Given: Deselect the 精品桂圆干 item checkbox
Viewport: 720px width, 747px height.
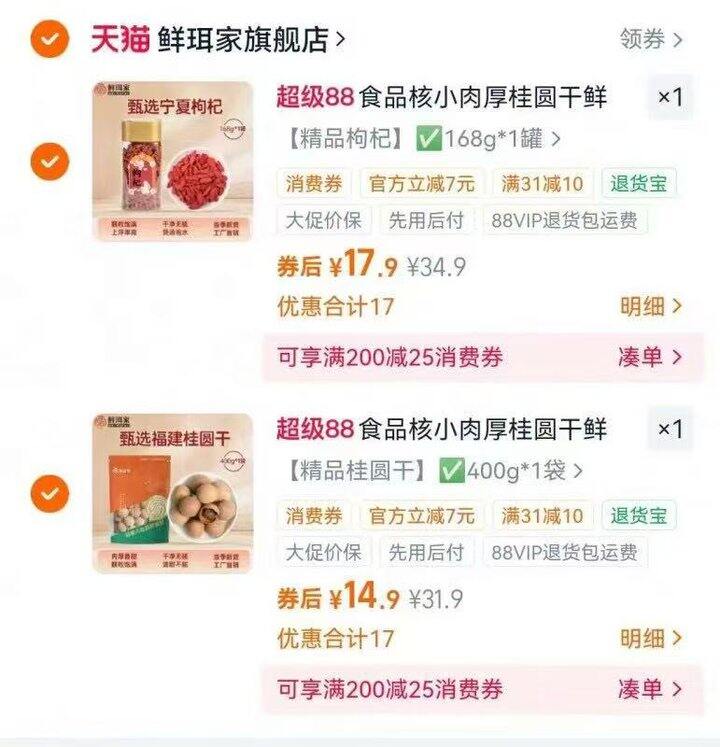Looking at the screenshot, I should [50, 493].
